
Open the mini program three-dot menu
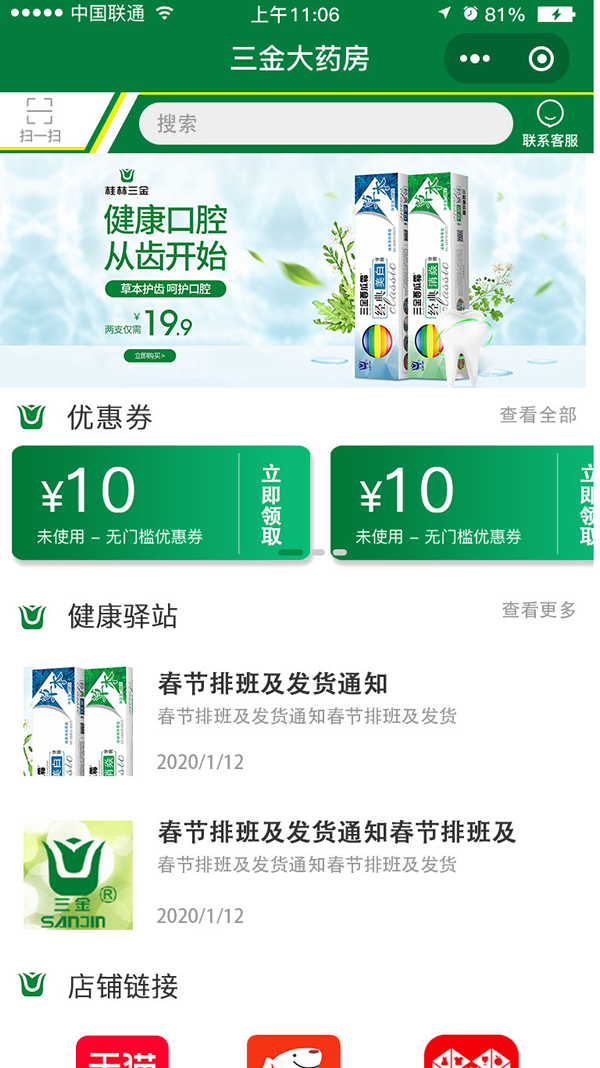tap(475, 59)
